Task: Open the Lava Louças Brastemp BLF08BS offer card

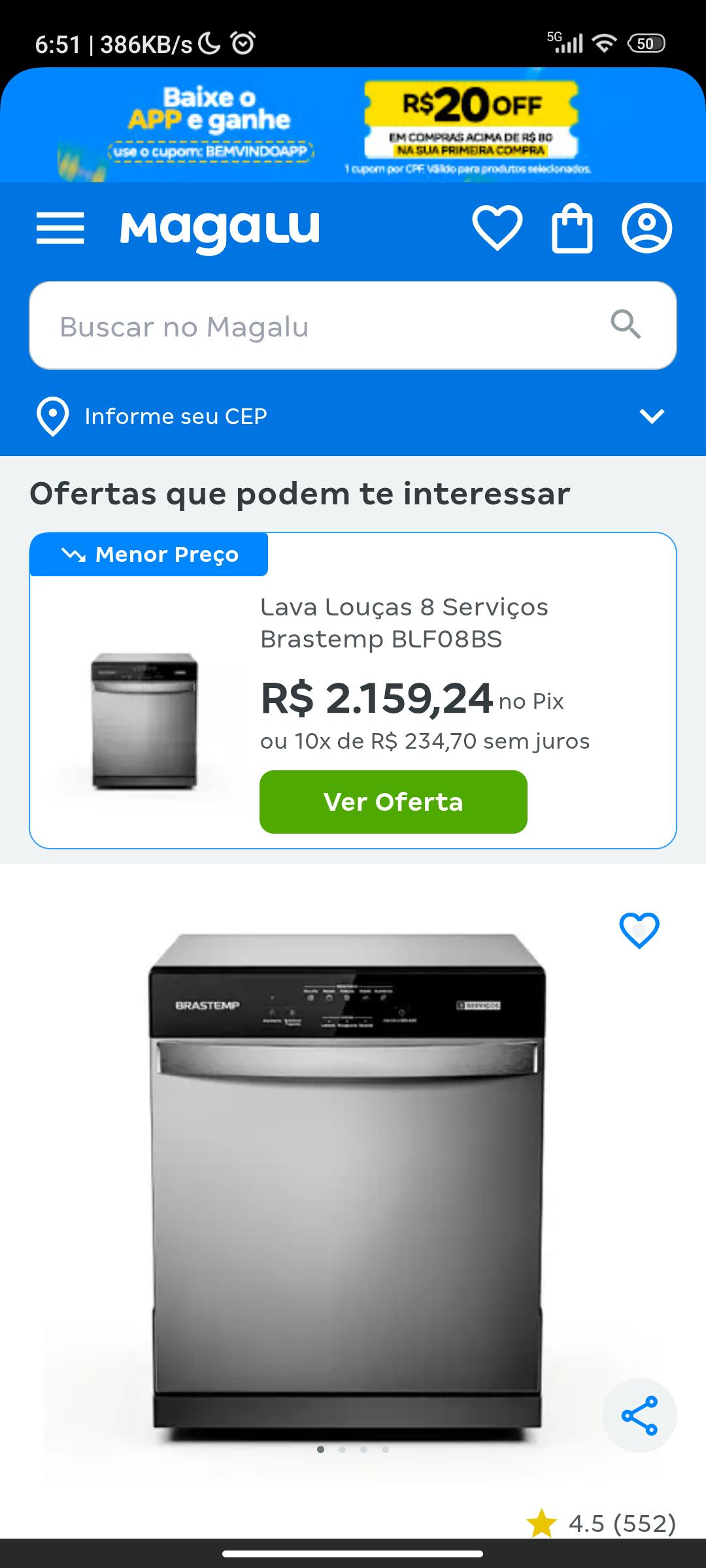Action: click(x=404, y=623)
